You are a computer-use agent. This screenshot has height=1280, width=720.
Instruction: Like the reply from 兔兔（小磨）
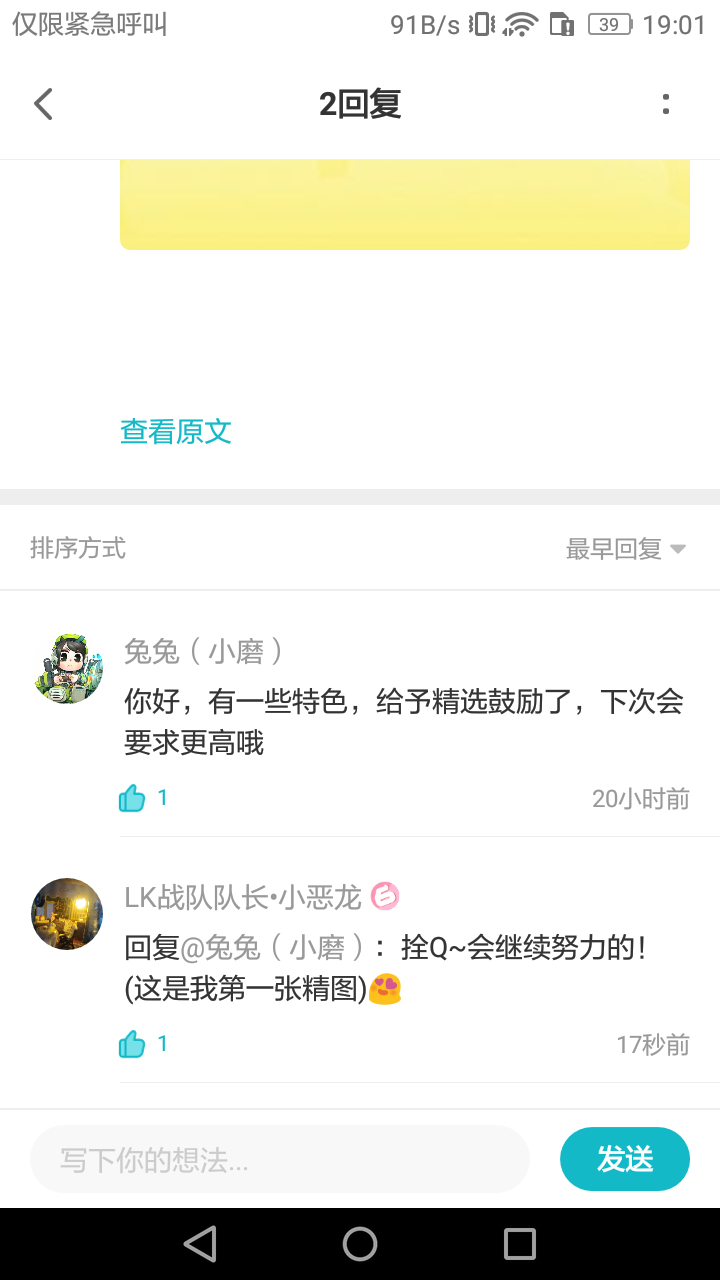pyautogui.click(x=133, y=798)
